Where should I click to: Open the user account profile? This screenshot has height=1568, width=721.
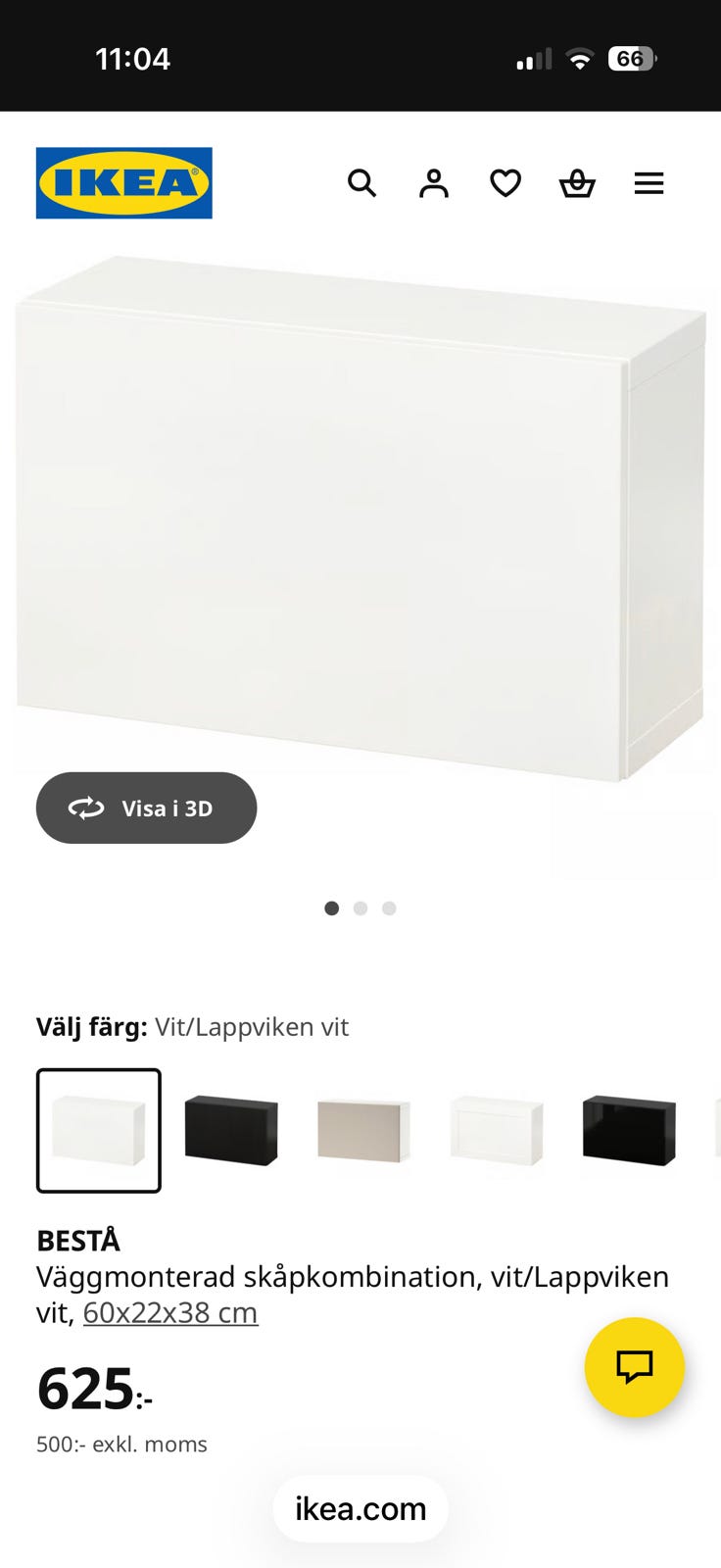pos(433,183)
